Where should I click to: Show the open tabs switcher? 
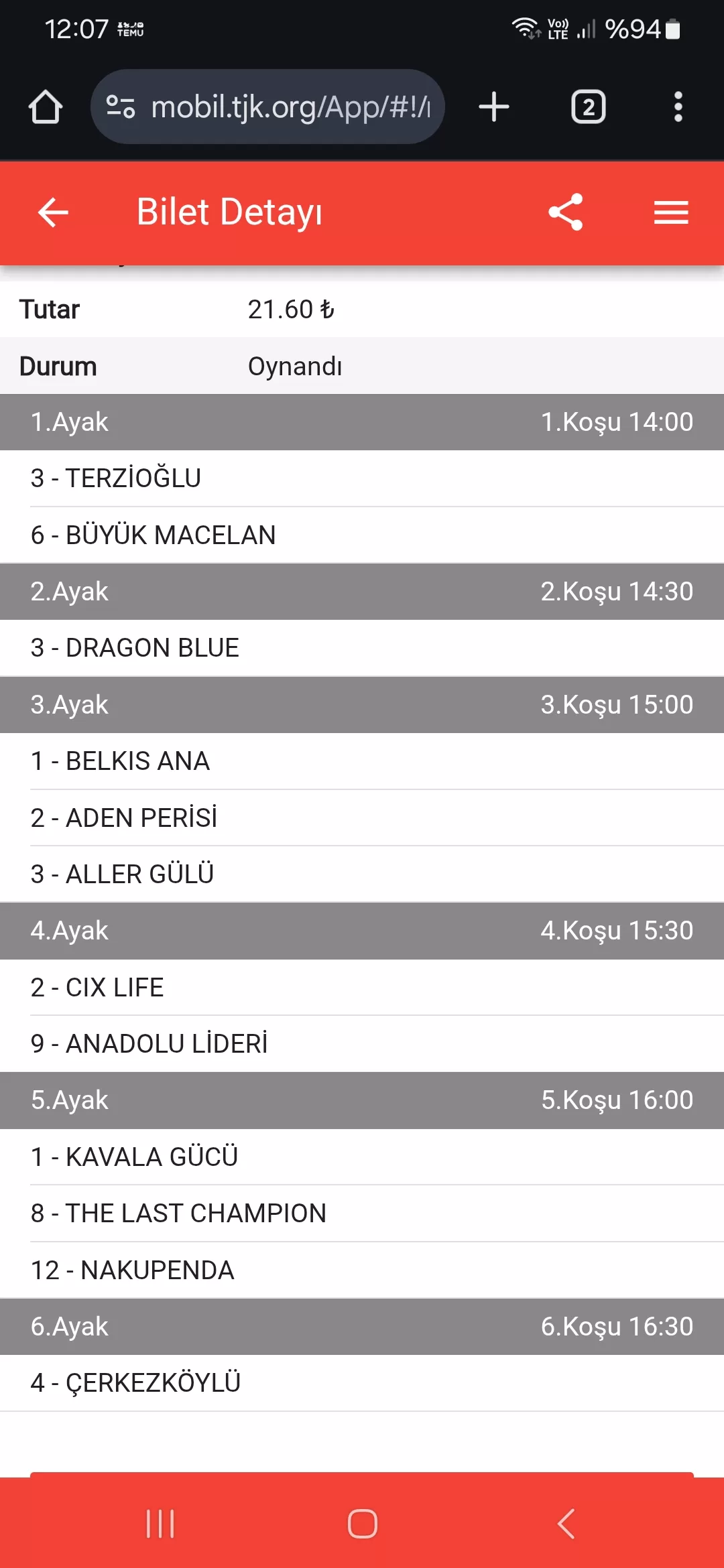(x=588, y=107)
